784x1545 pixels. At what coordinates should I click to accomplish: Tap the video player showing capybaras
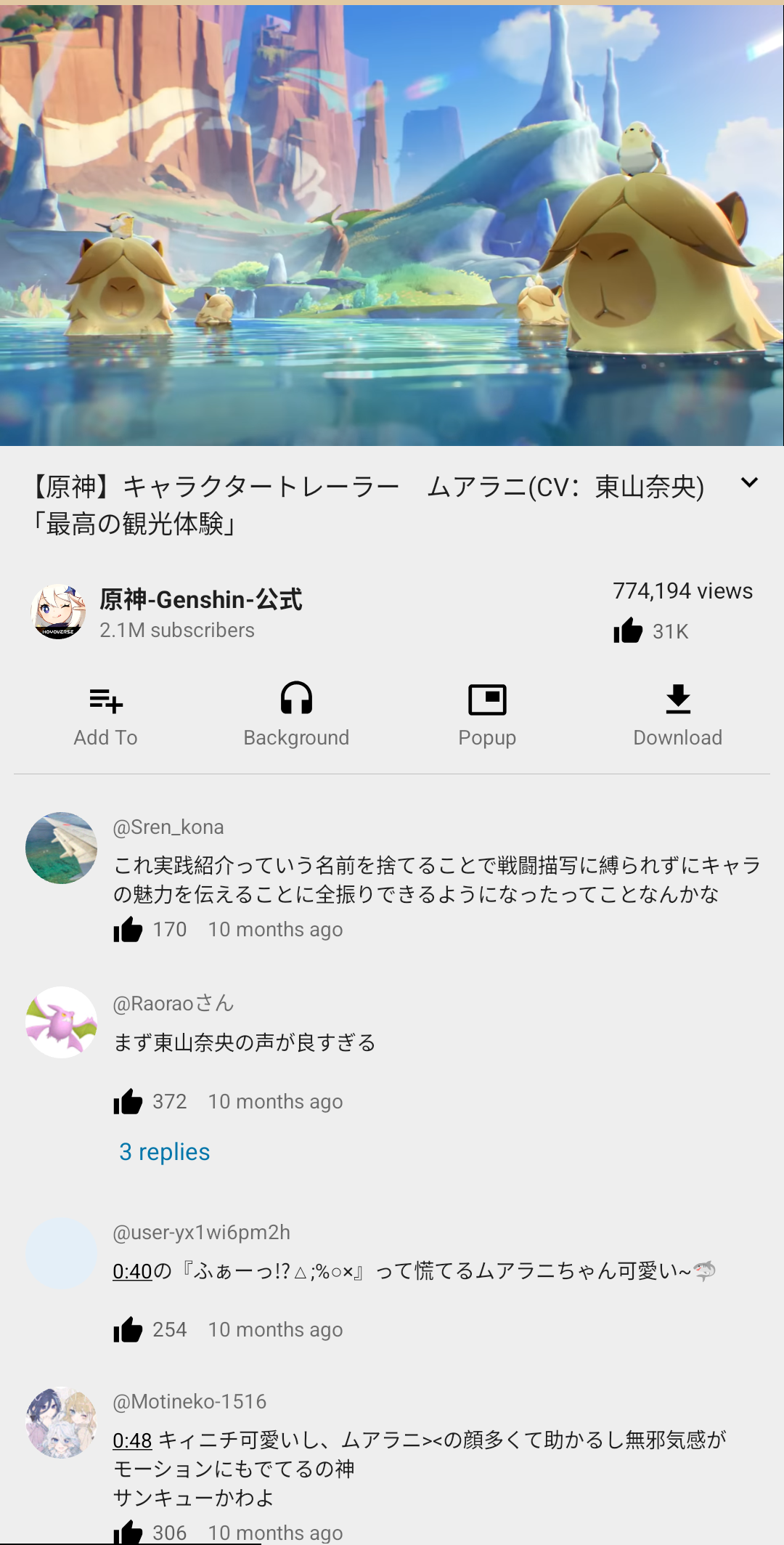(x=392, y=225)
